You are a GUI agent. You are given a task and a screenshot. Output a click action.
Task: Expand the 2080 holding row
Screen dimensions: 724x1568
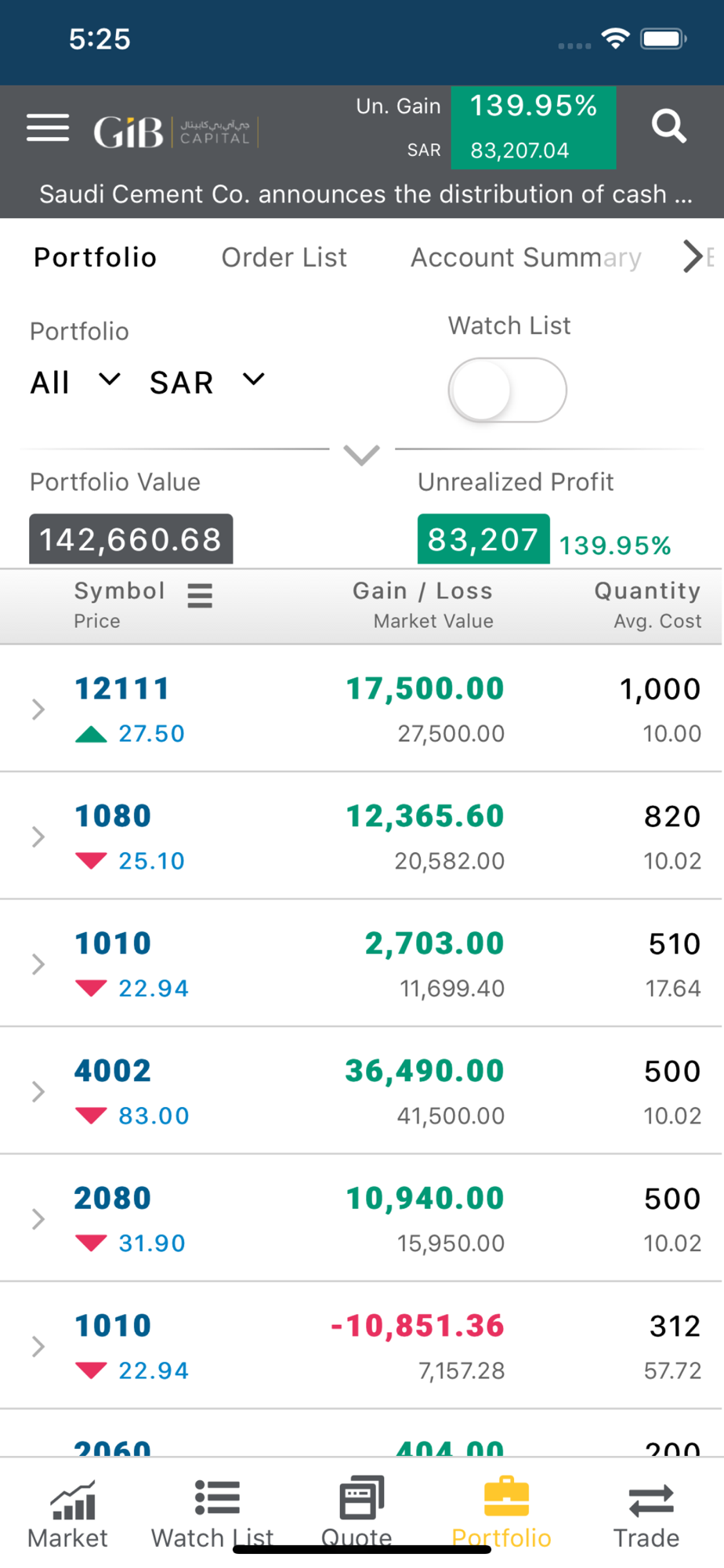click(38, 1219)
